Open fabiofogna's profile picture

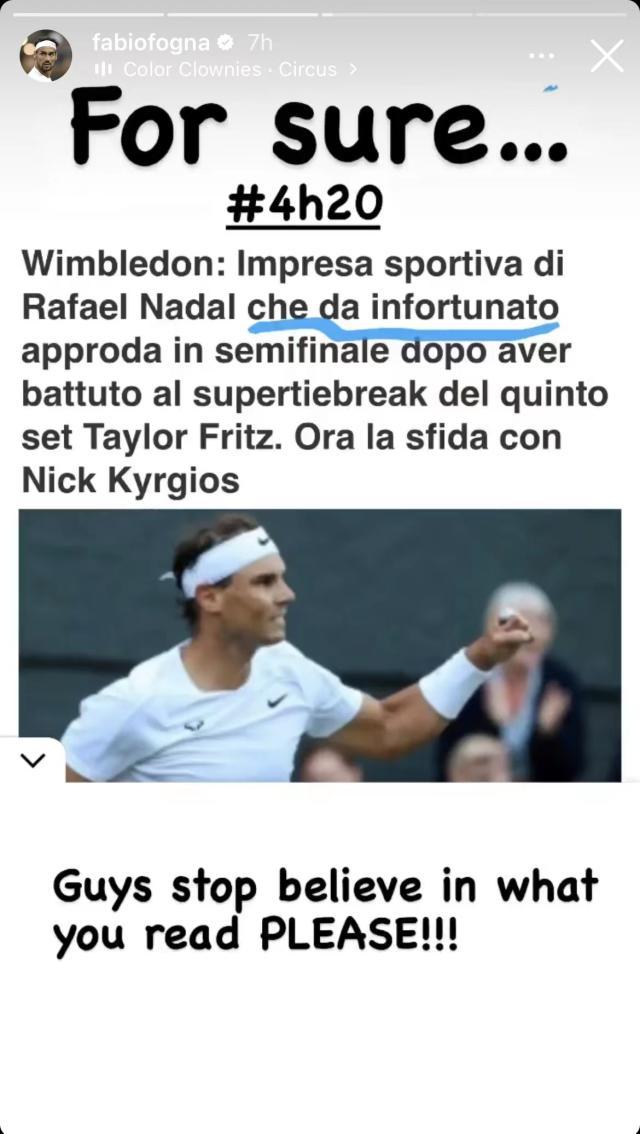coord(46,56)
